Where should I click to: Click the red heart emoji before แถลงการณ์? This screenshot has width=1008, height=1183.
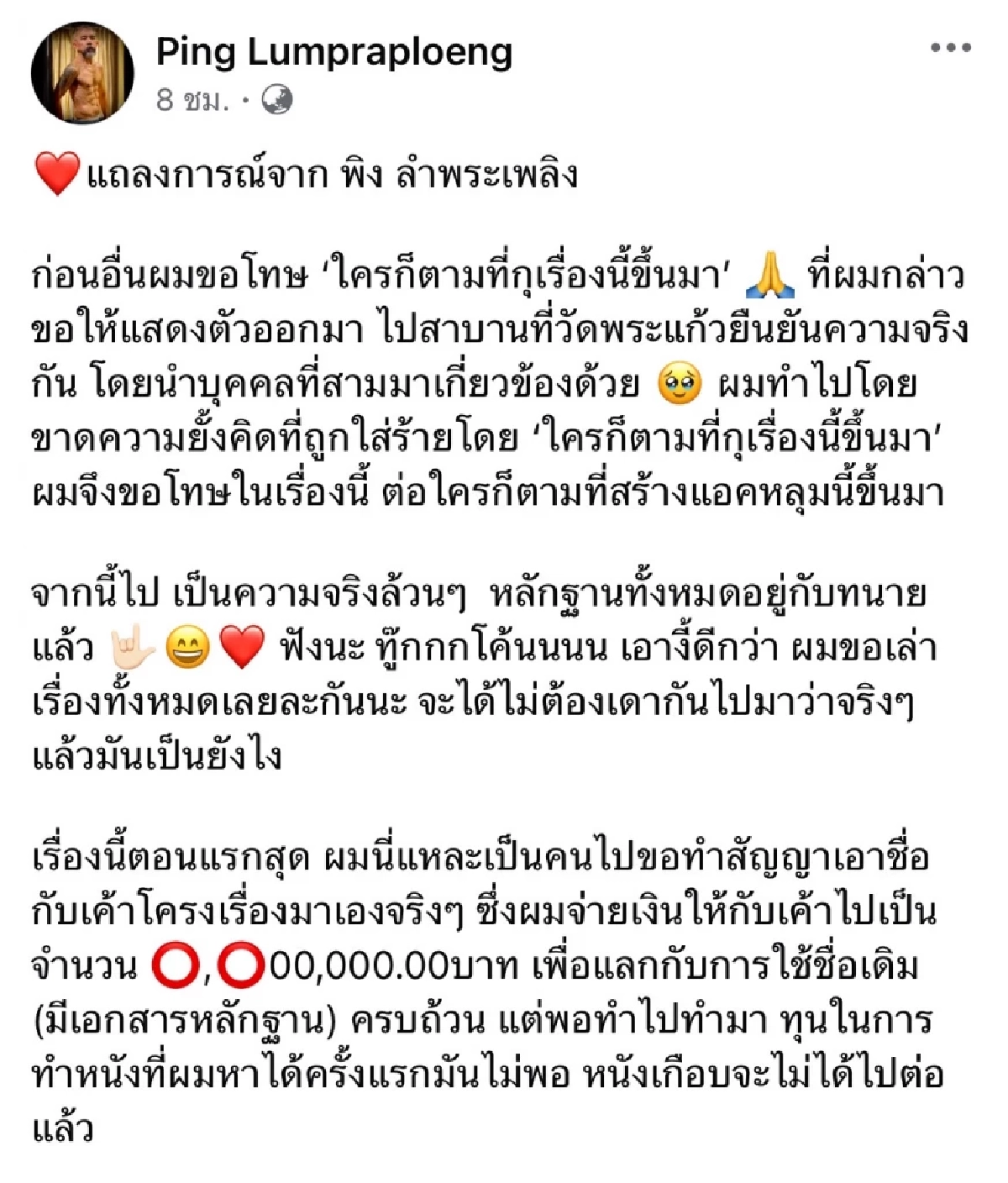coord(55,173)
